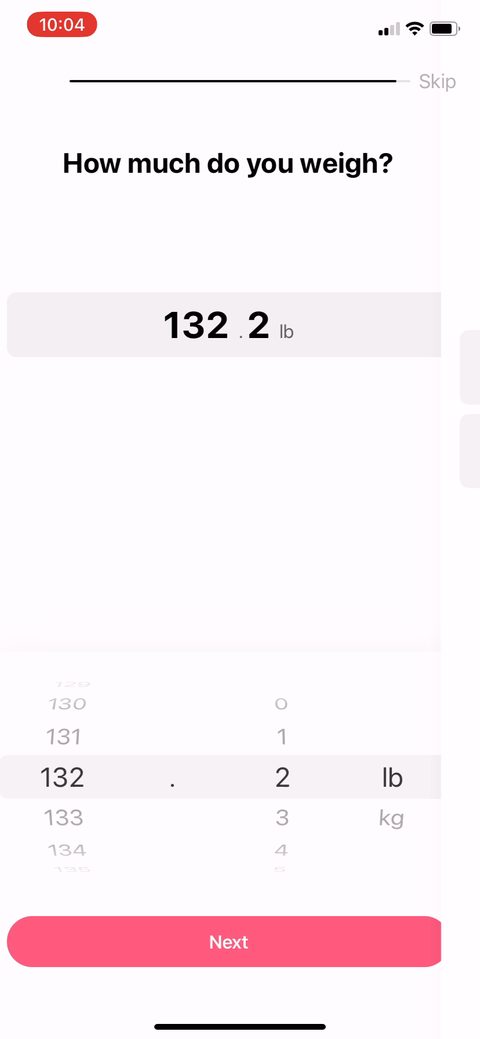Skip the weight question
The height and width of the screenshot is (1039, 480).
point(437,82)
